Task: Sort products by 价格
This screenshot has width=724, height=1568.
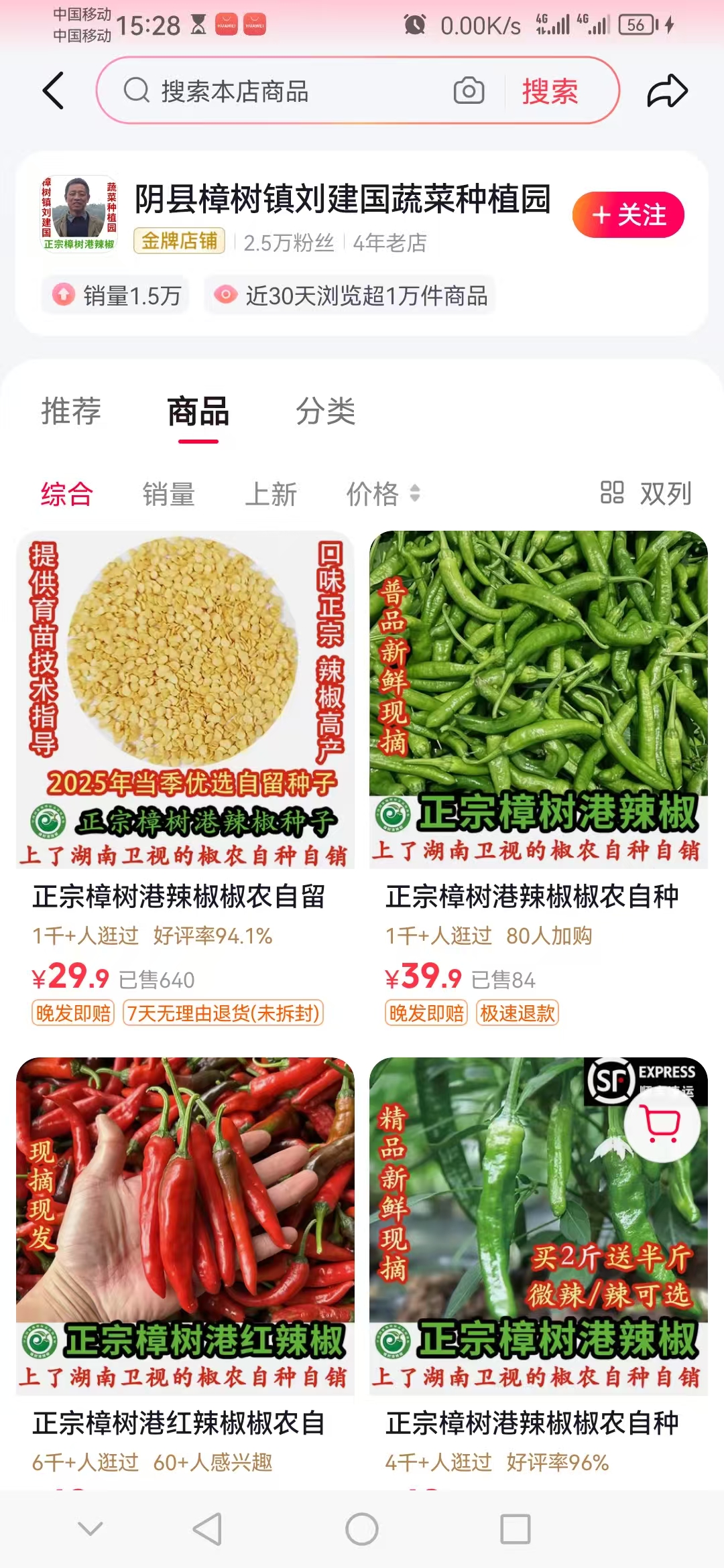Action: [382, 495]
